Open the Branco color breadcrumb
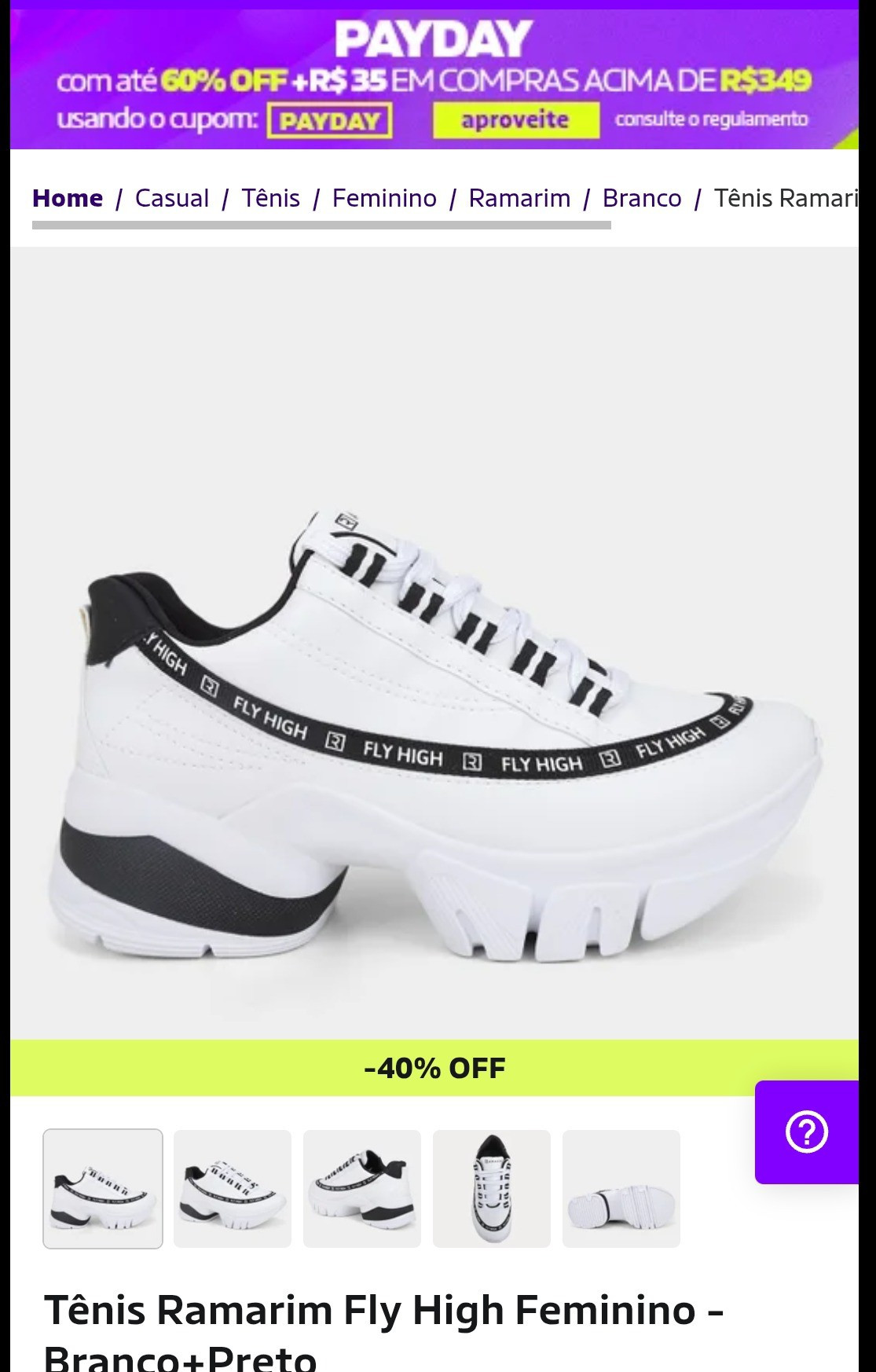876x1372 pixels. 641,197
